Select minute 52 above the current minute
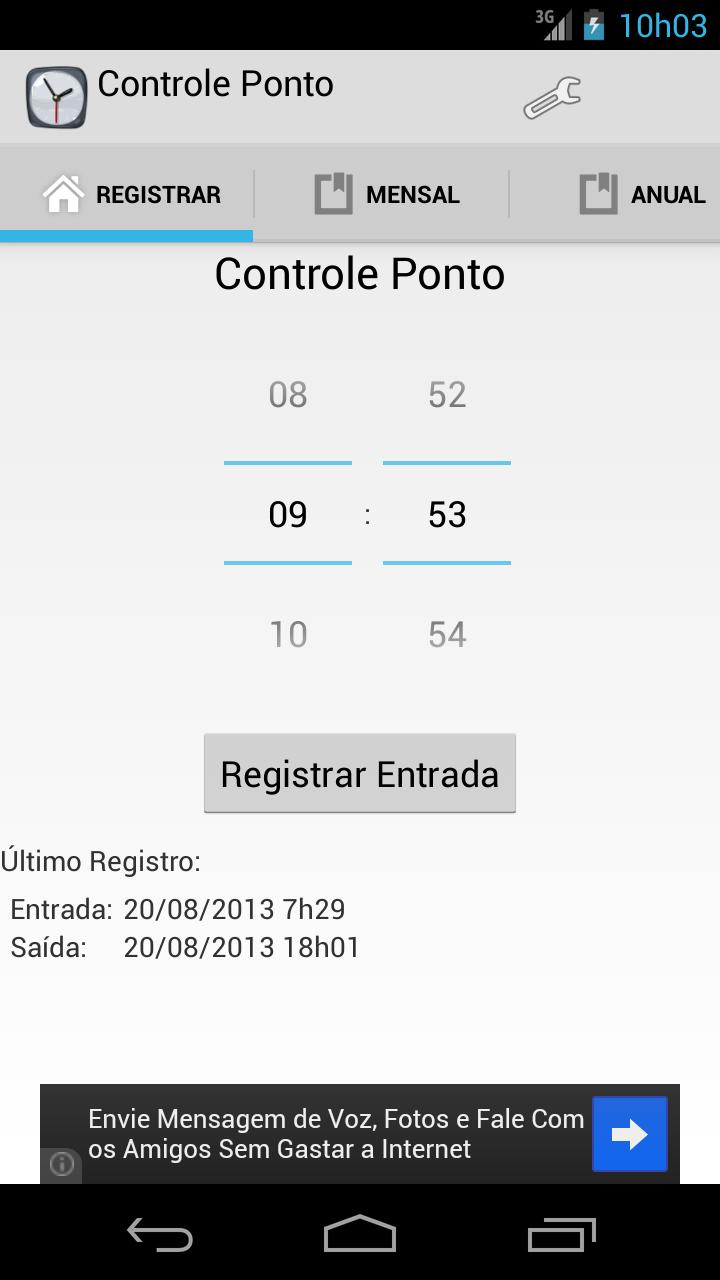Image resolution: width=720 pixels, height=1280 pixels. click(x=447, y=393)
